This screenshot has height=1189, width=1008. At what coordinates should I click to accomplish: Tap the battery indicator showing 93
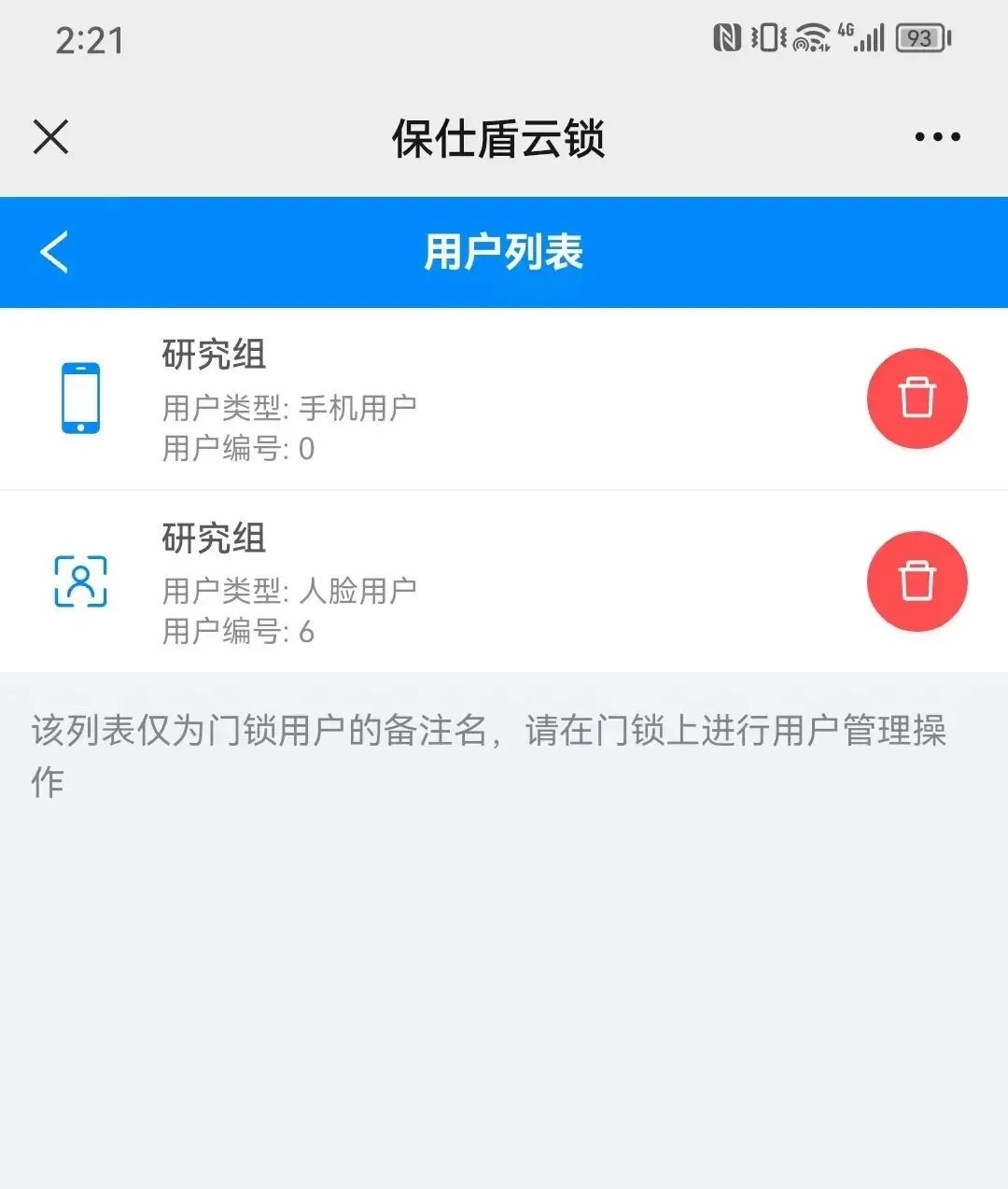(x=919, y=37)
